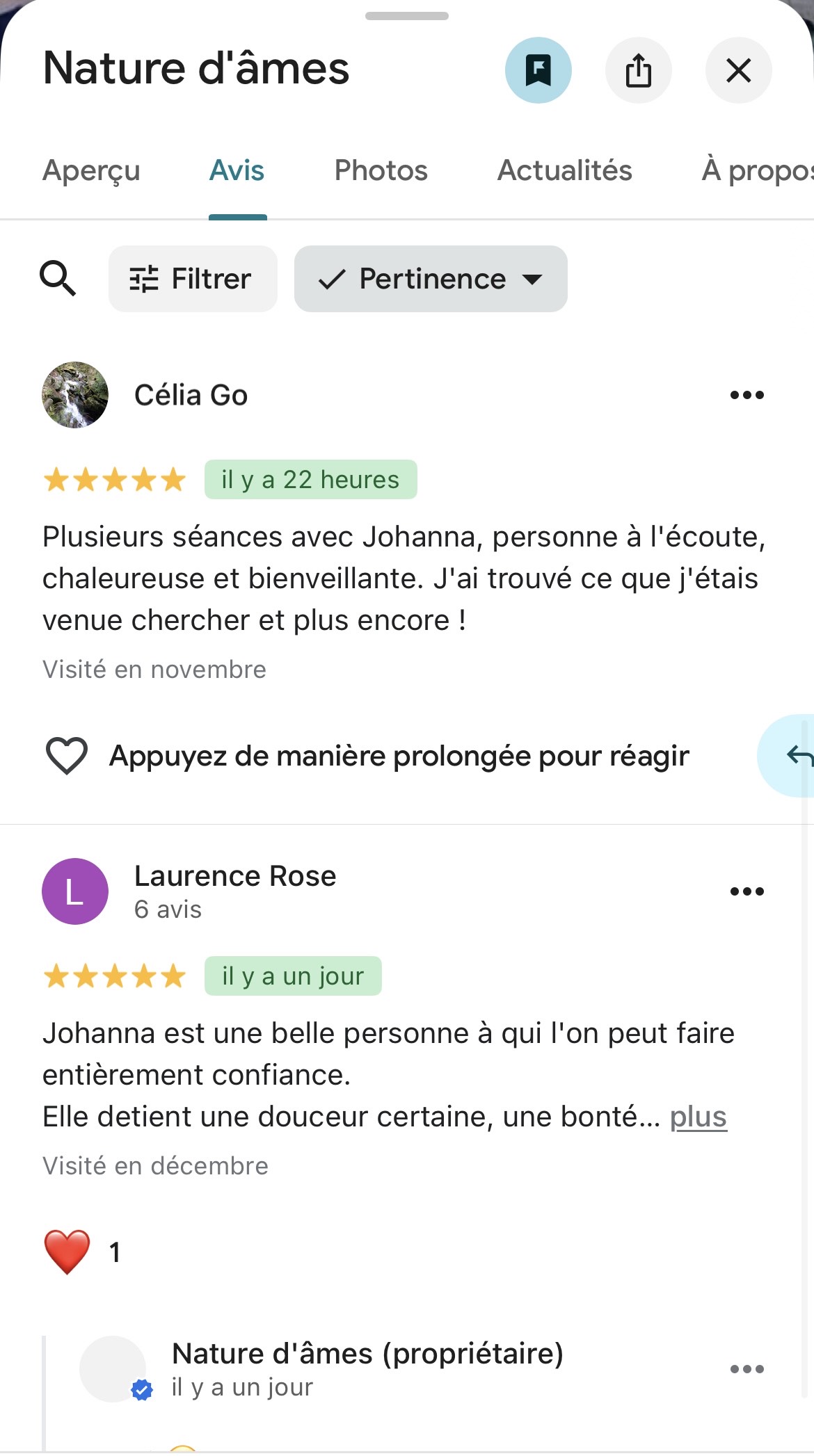Switch to the Aperçu tab
This screenshot has width=814, height=1456.
(x=91, y=170)
